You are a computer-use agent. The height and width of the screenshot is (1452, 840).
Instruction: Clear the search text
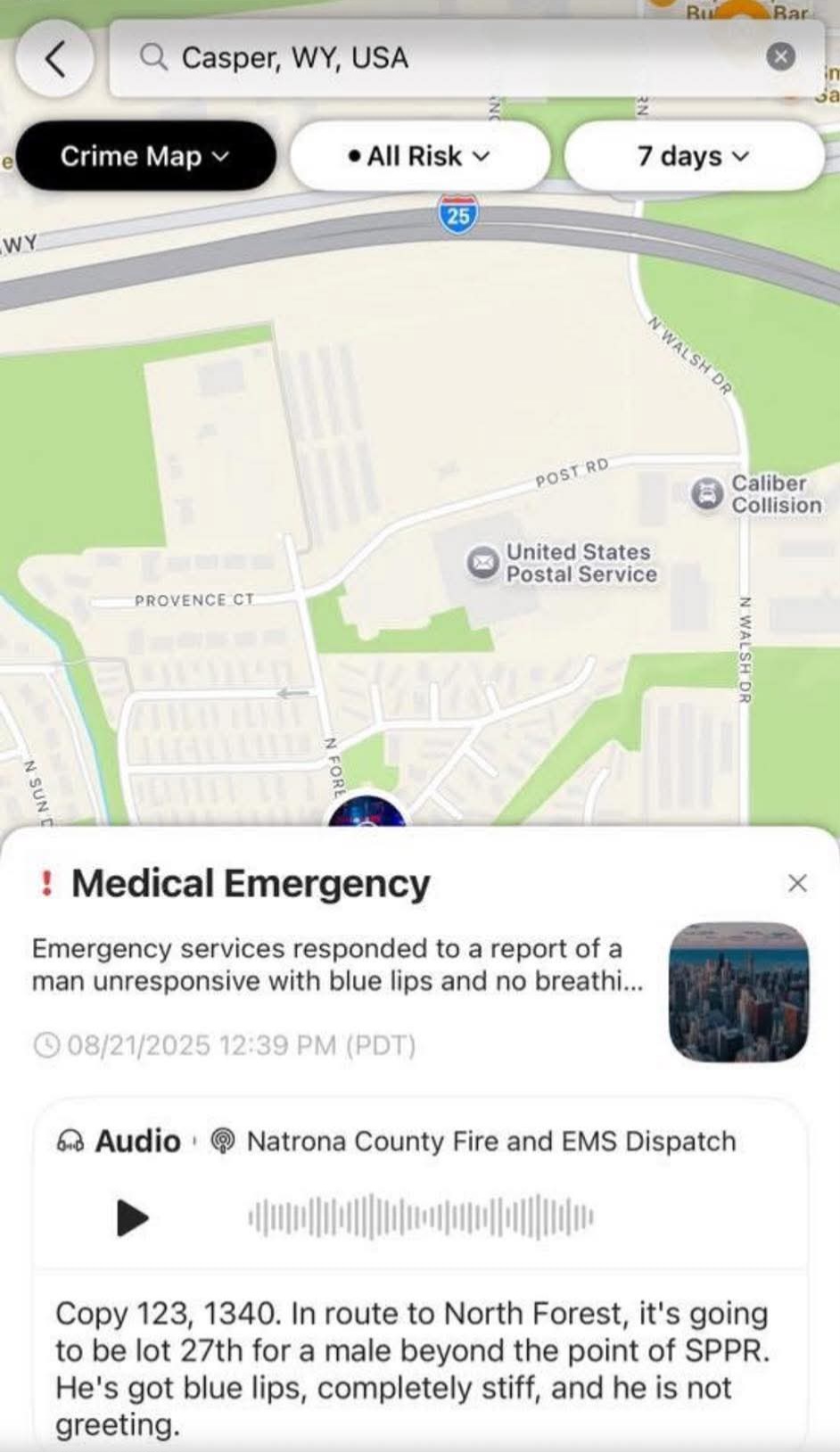[780, 57]
